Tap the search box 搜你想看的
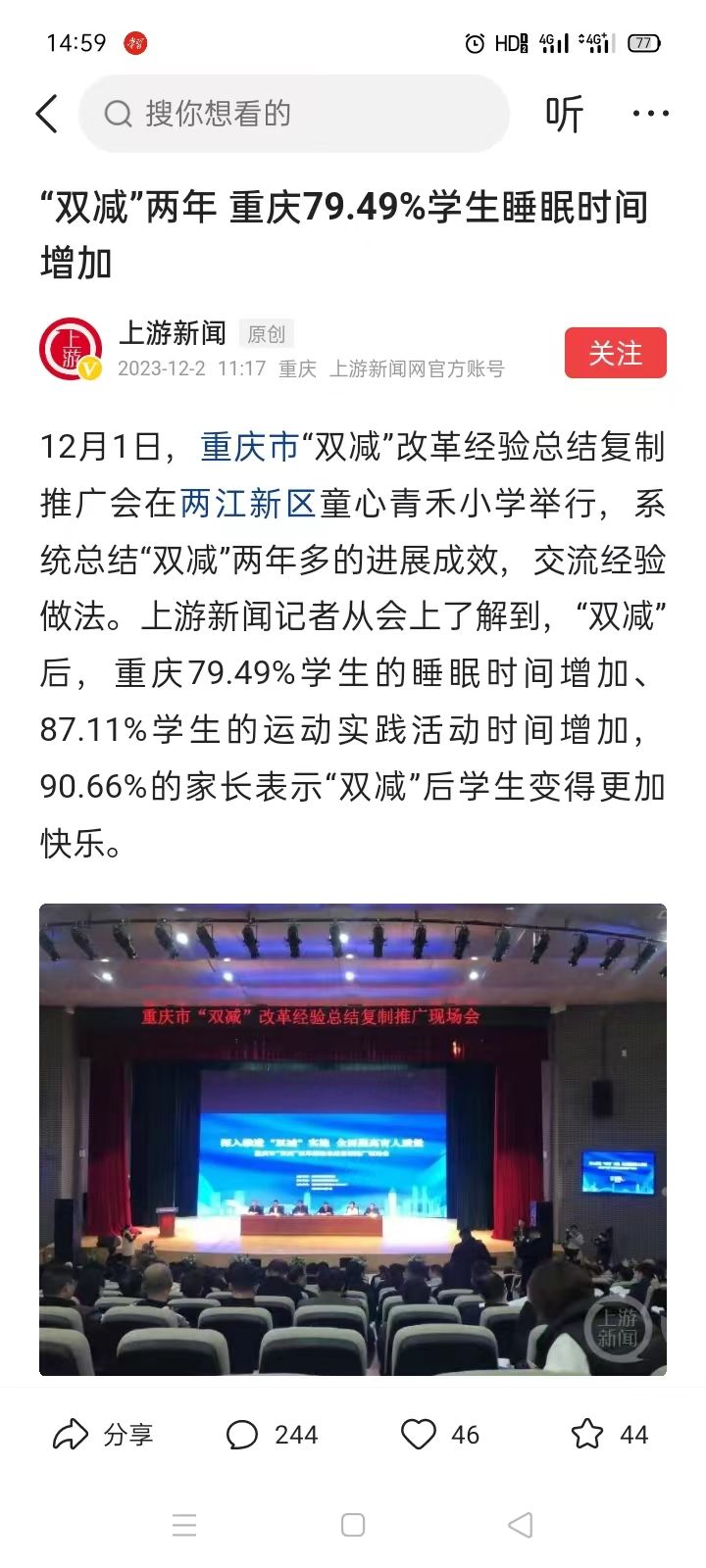706x1568 pixels. point(294,114)
